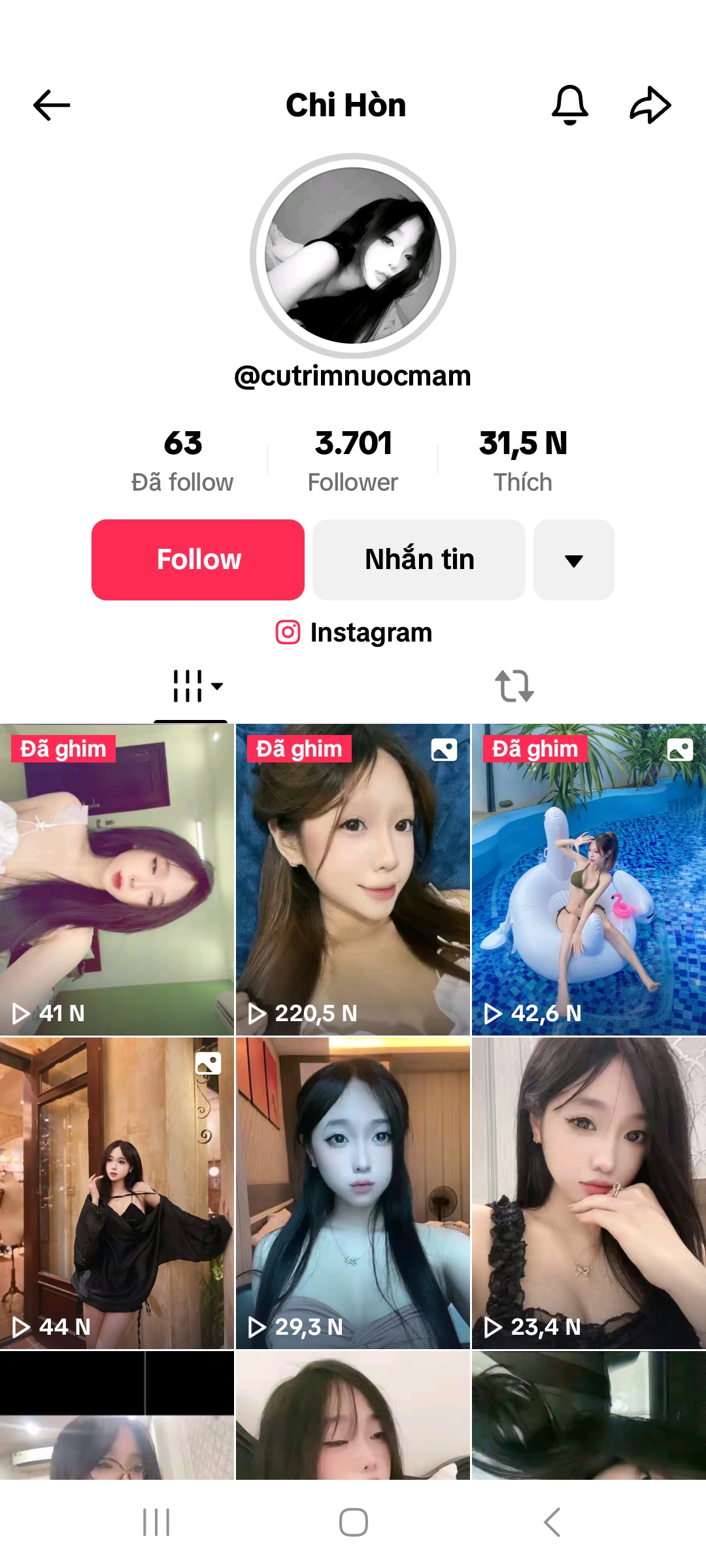Image resolution: width=706 pixels, height=1568 pixels.
Task: Open the pinned post with 220,5 N views
Action: [353, 879]
